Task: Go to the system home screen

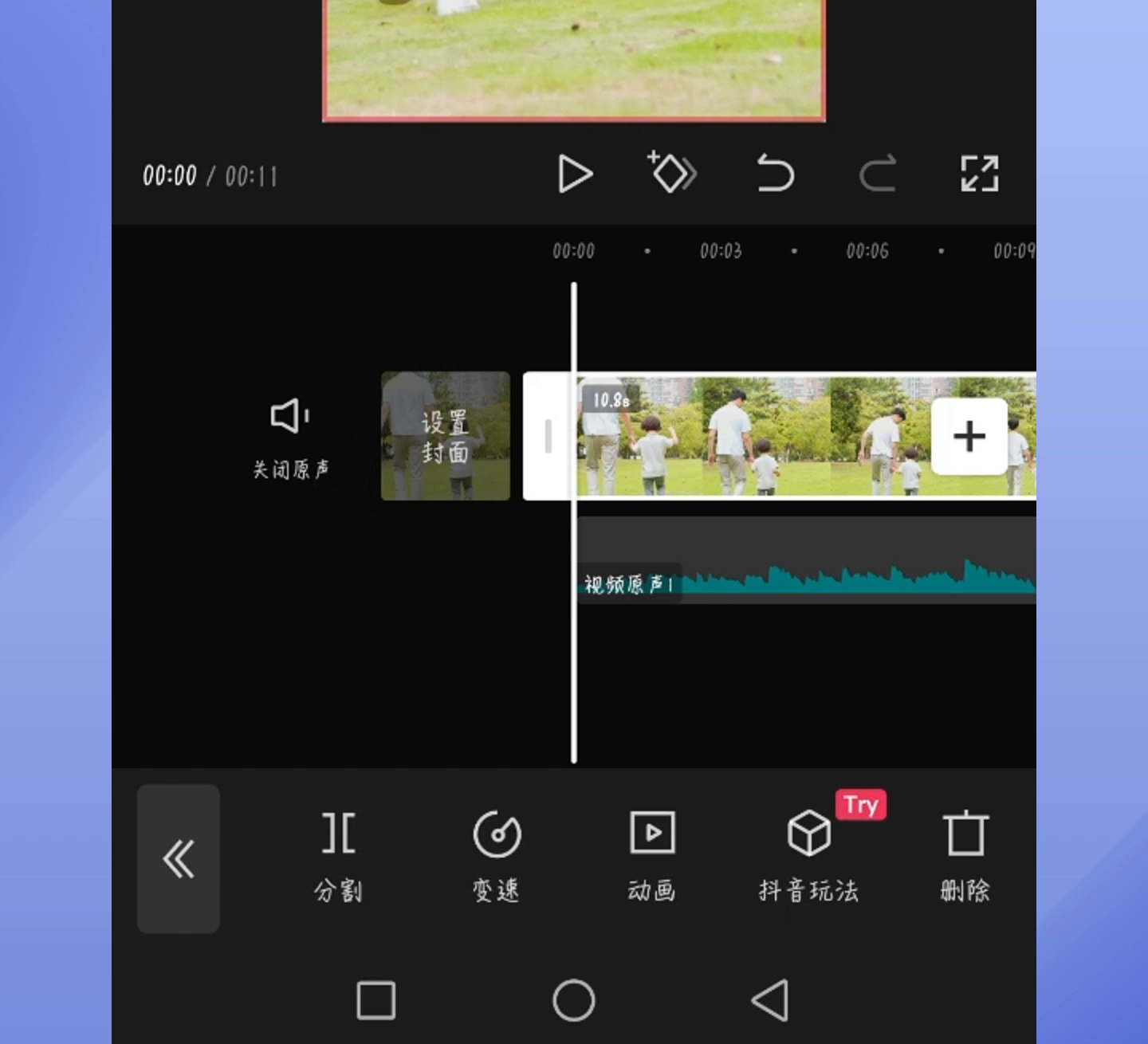Action: pos(574,1000)
